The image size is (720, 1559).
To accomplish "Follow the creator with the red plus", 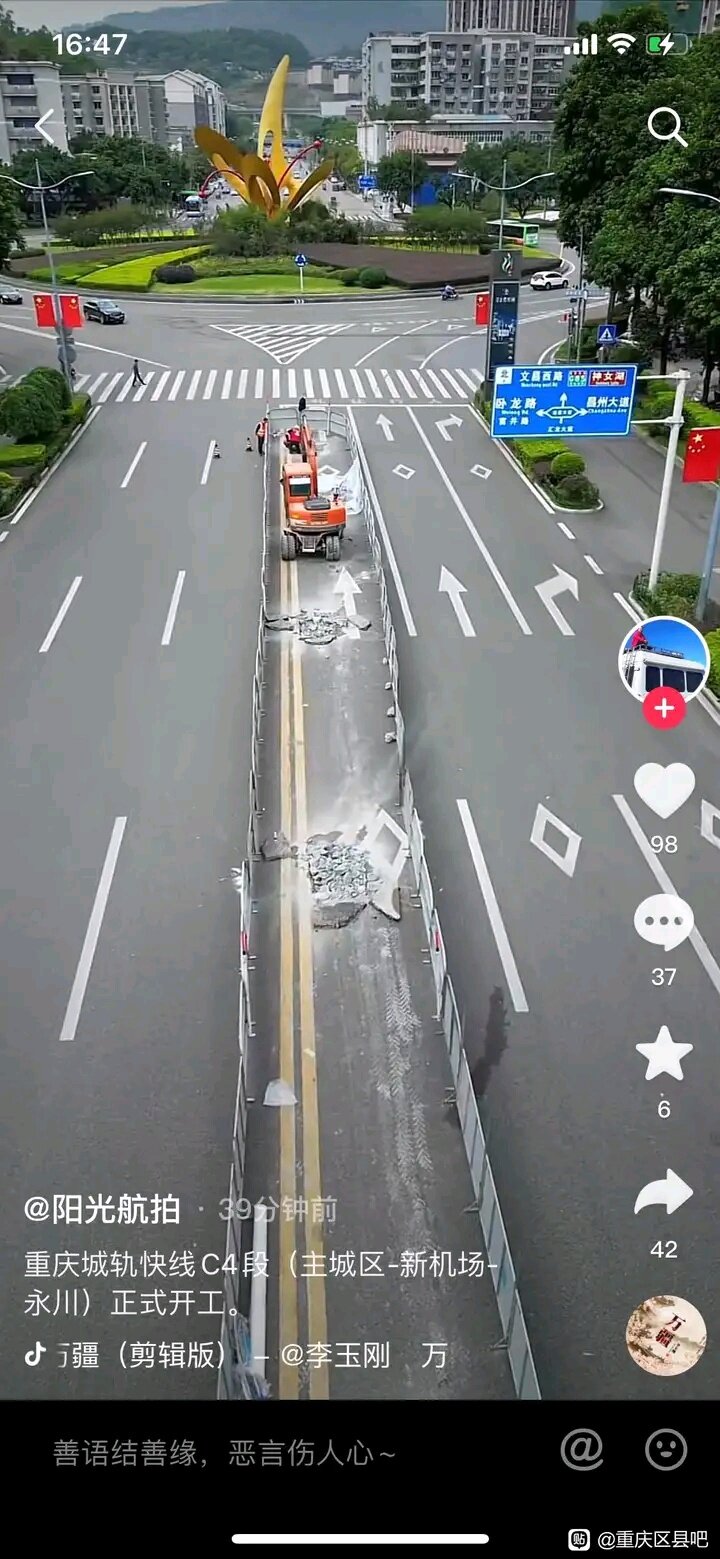I will tap(664, 708).
